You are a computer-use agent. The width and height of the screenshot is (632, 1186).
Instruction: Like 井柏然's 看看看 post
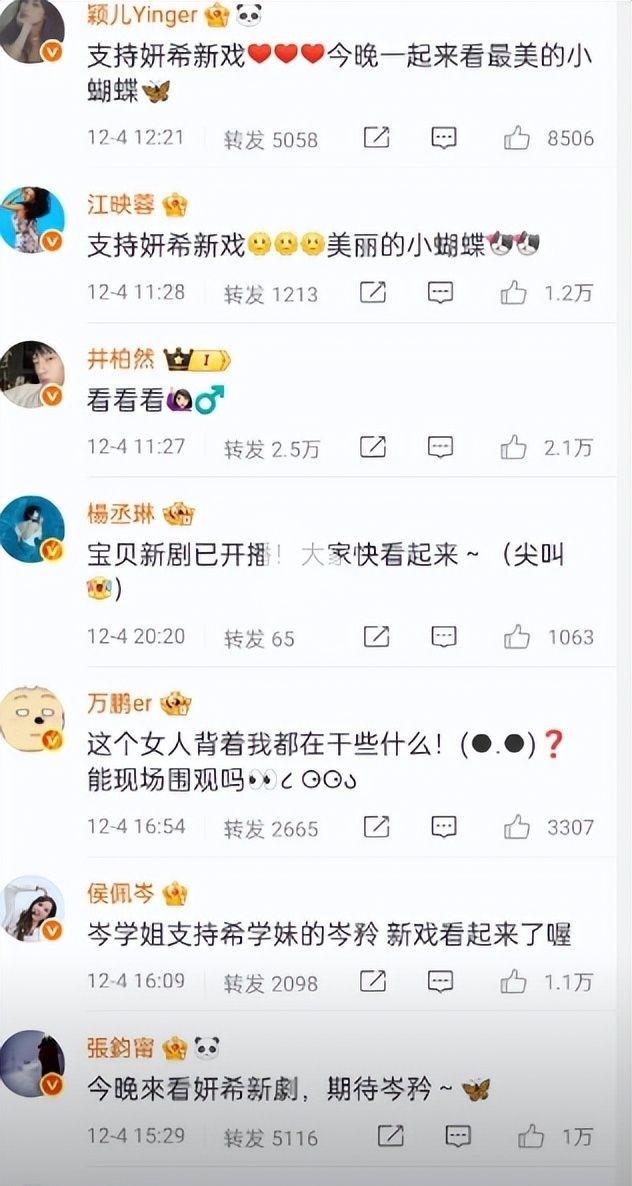click(x=514, y=446)
